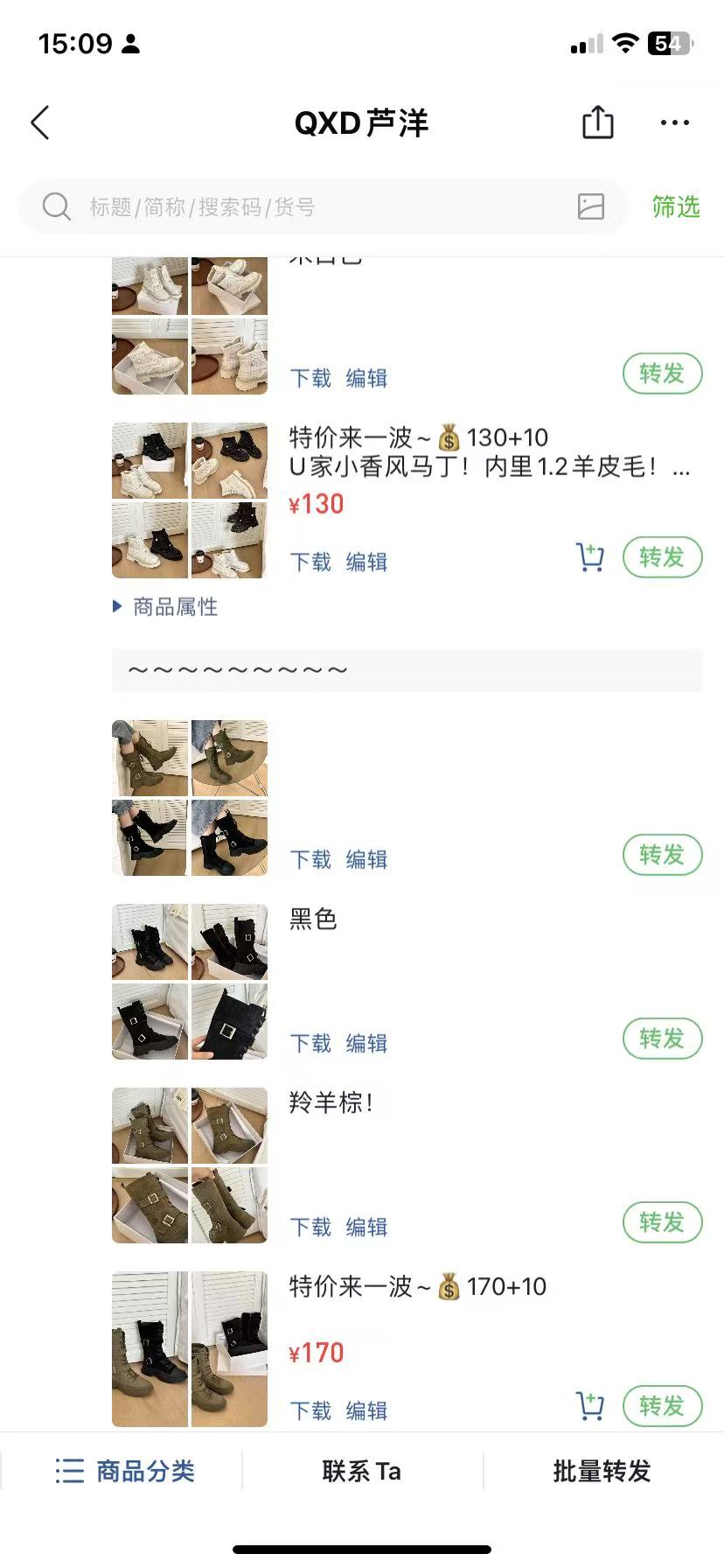The image size is (724, 1568).
Task: Tap 转发 on the ¥170 boots item
Action: 662,1406
